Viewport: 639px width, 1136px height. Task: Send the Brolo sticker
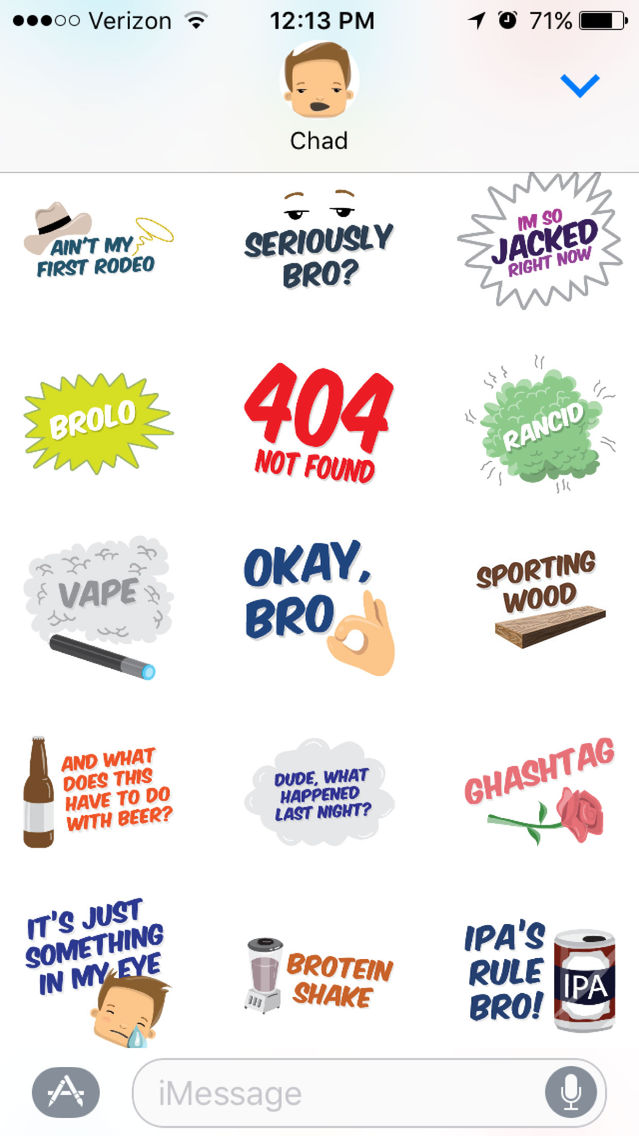[x=98, y=423]
